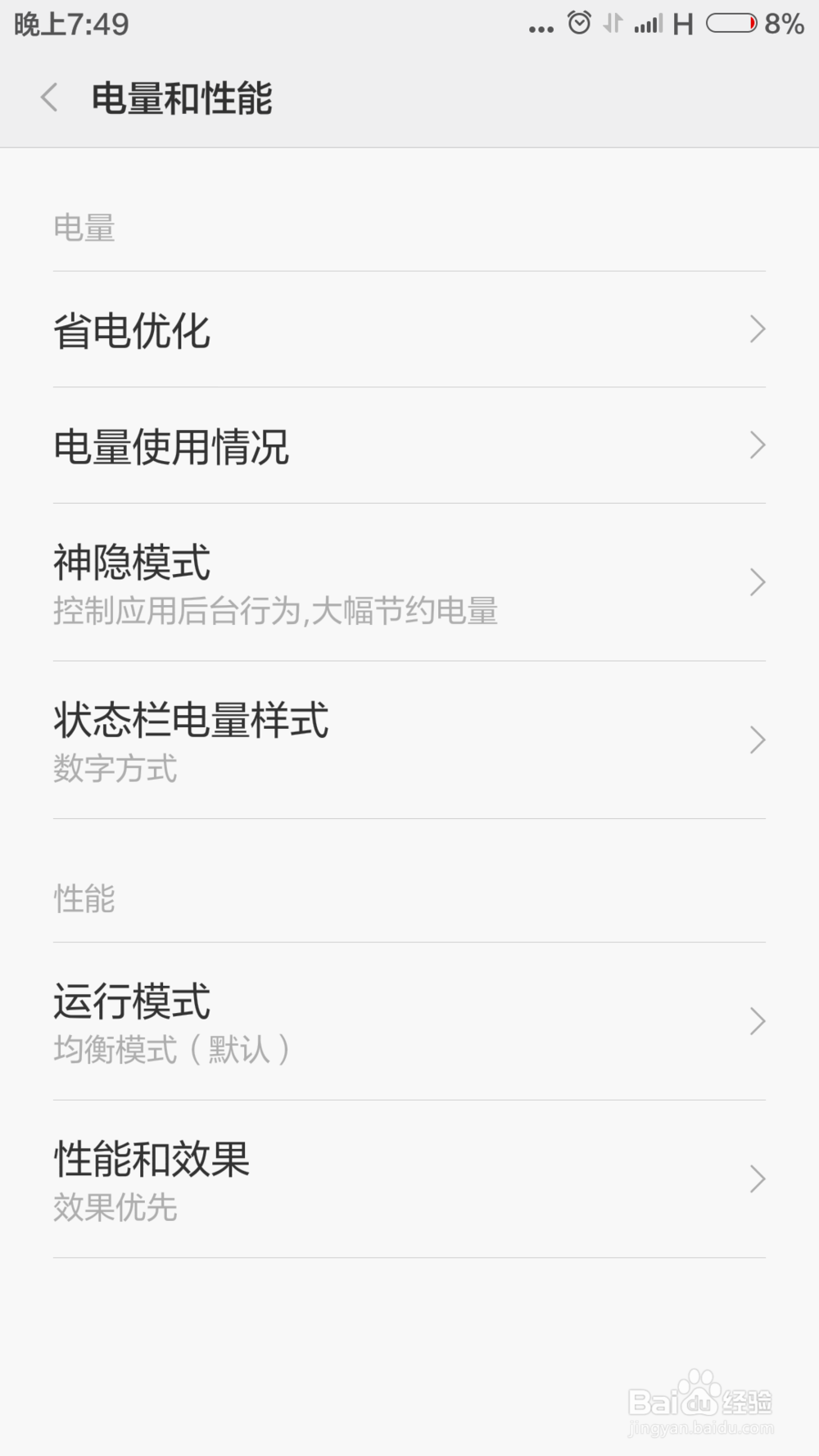The image size is (819, 1456).
Task: Click the battery icon showing low charge
Action: pyautogui.click(x=731, y=25)
